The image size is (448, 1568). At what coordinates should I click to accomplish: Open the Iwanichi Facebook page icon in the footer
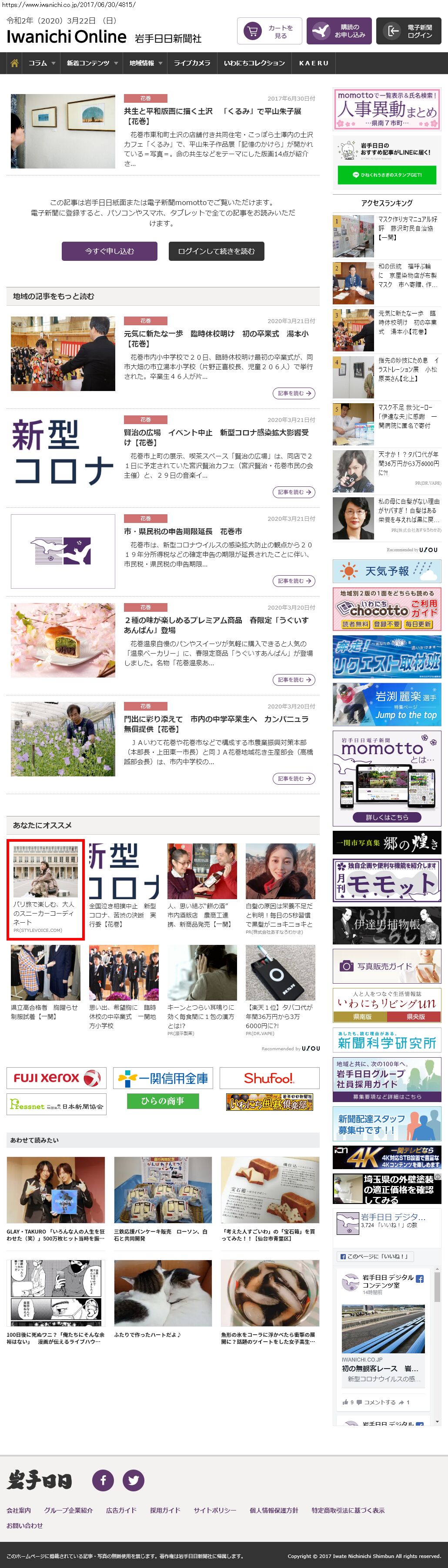[x=103, y=1480]
